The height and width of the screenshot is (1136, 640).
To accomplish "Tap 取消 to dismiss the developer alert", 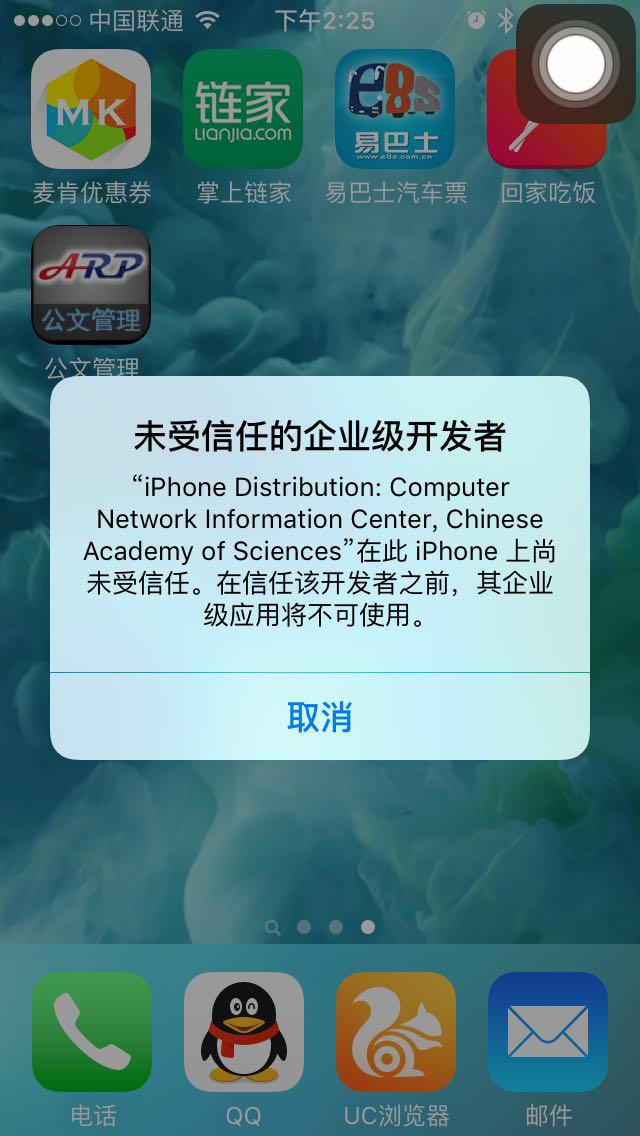I will pyautogui.click(x=319, y=717).
